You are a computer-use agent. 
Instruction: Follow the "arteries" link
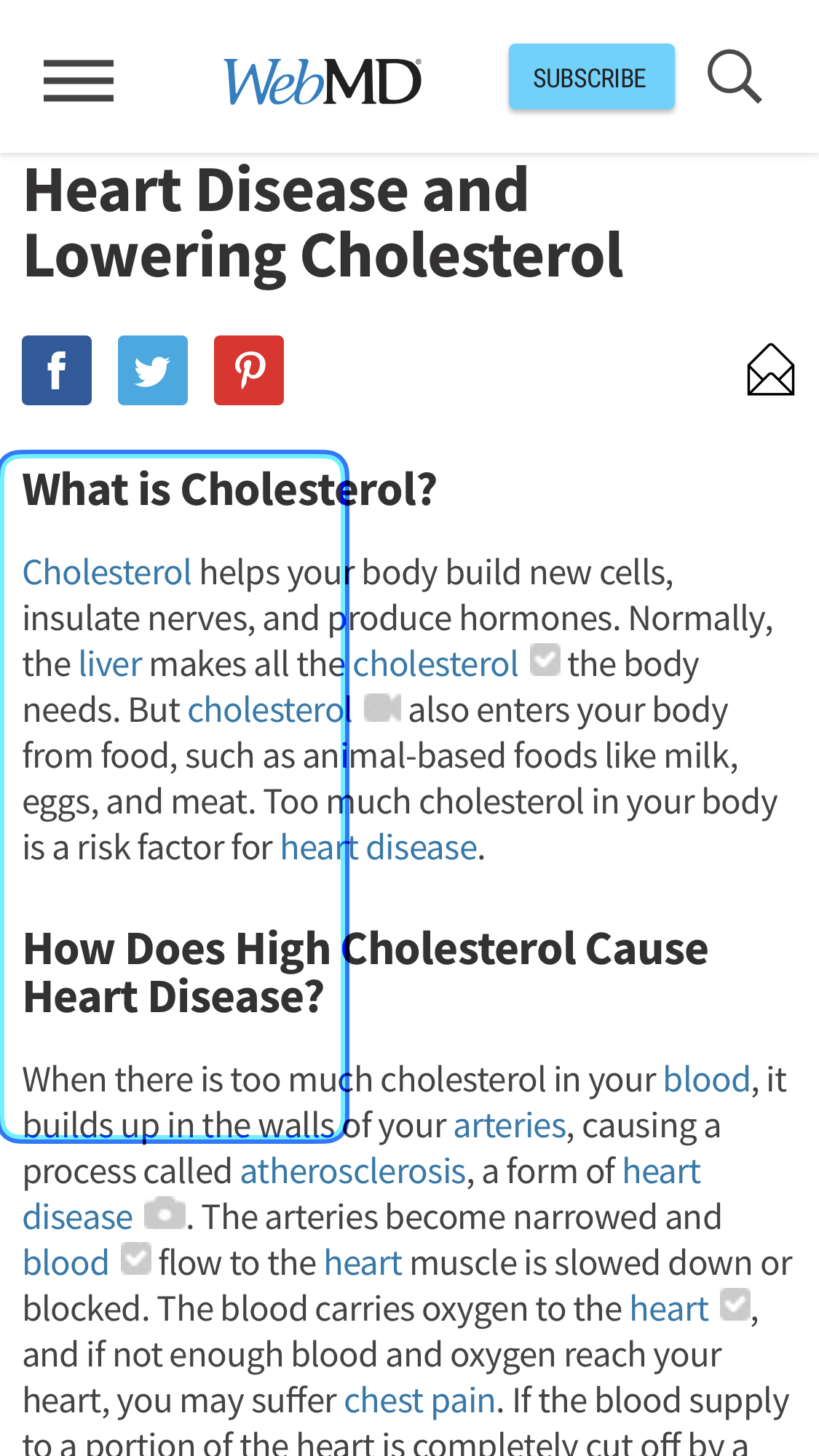[x=510, y=1126]
